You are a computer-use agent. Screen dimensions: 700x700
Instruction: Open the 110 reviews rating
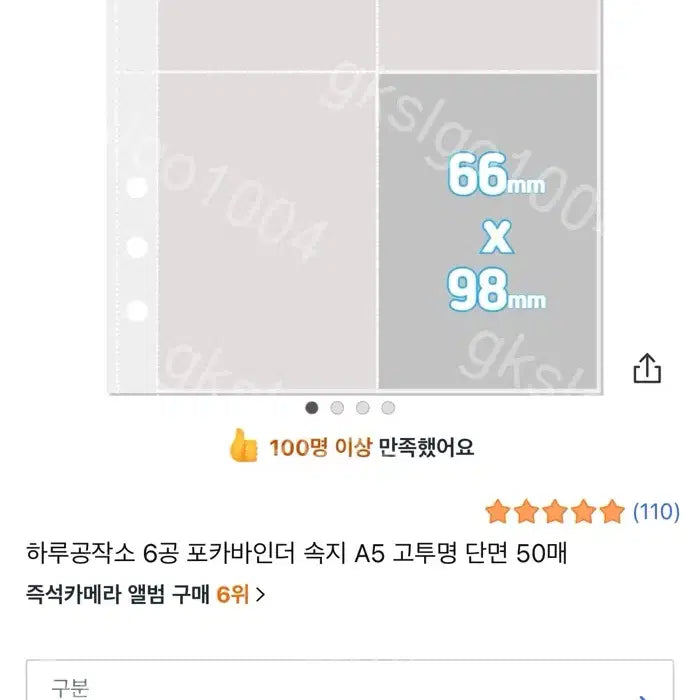pos(582,513)
